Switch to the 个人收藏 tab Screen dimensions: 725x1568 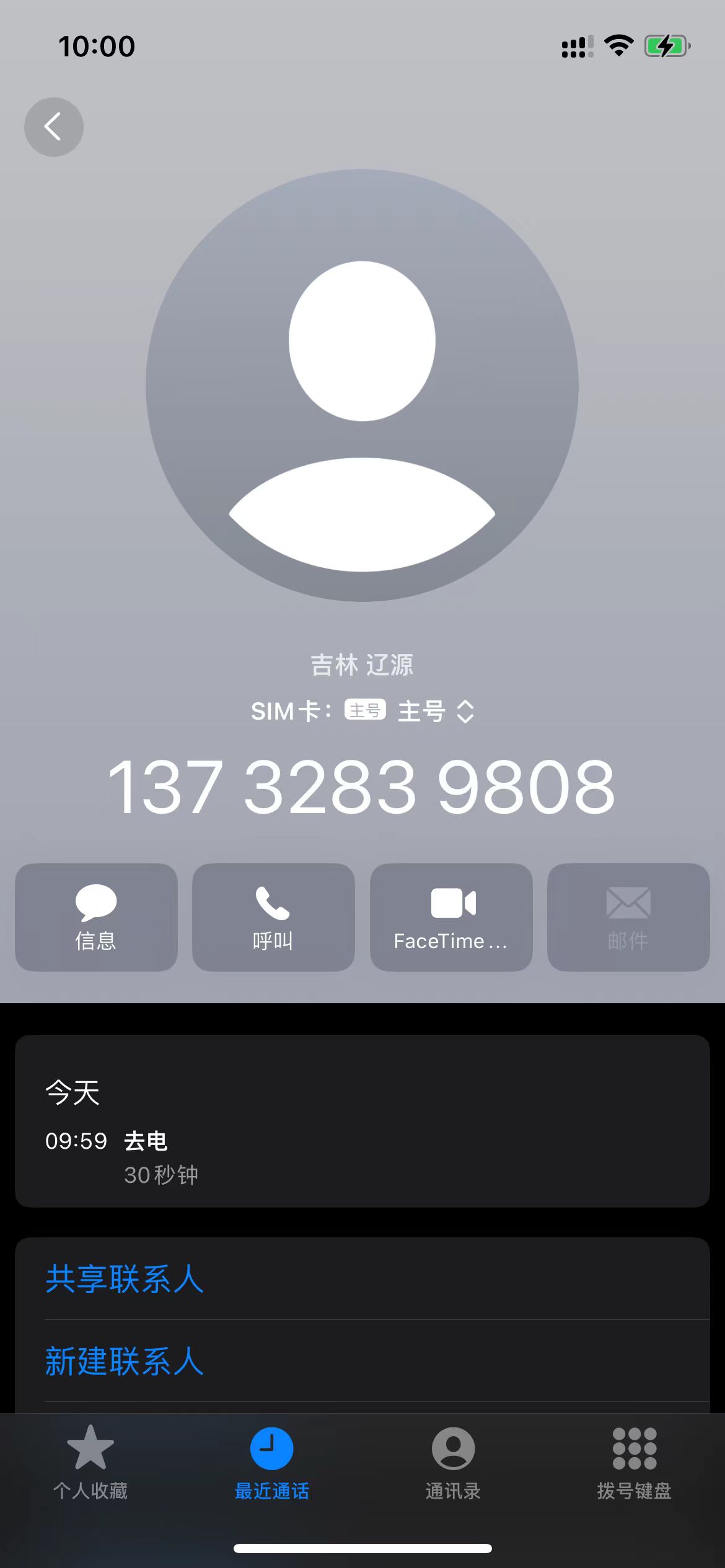pos(90,1463)
